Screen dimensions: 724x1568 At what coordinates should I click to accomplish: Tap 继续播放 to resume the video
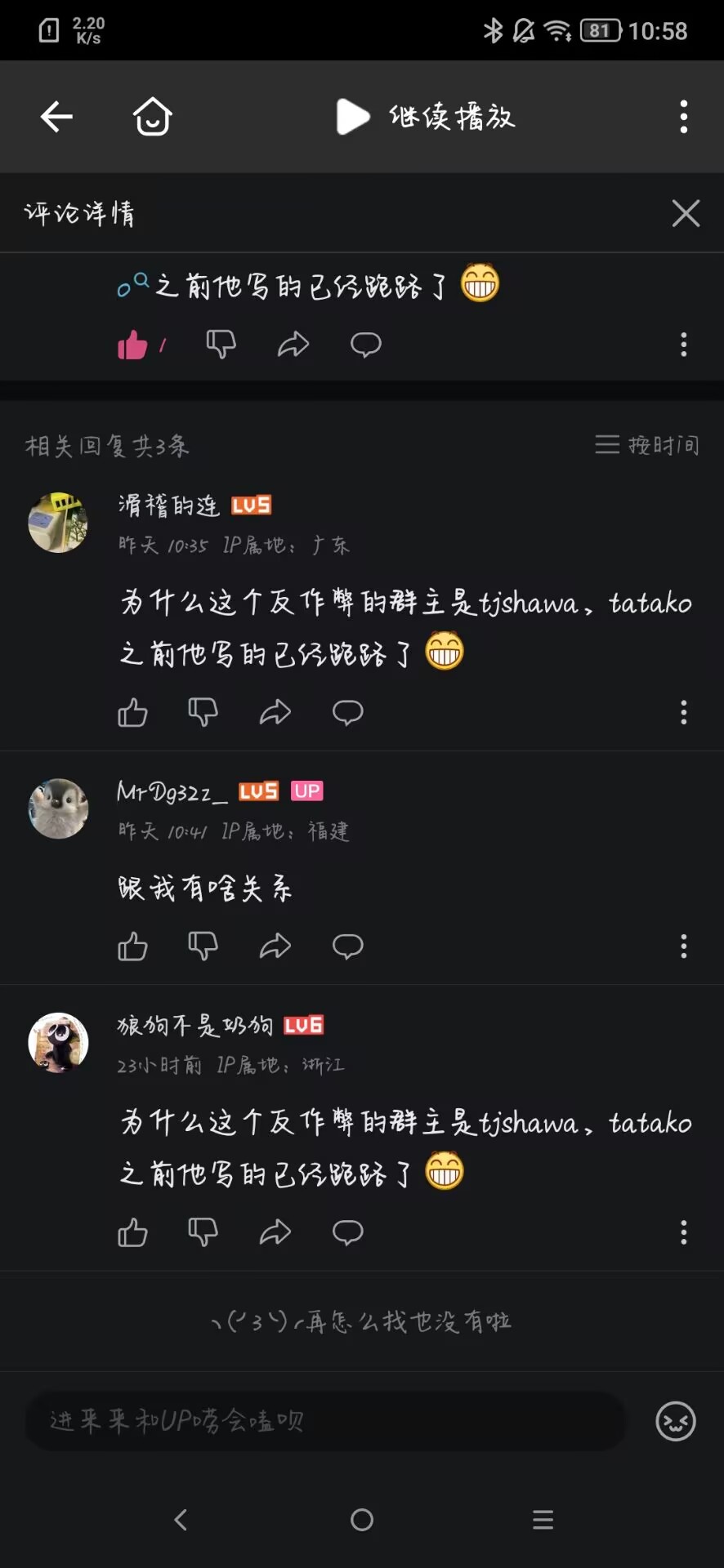[426, 117]
